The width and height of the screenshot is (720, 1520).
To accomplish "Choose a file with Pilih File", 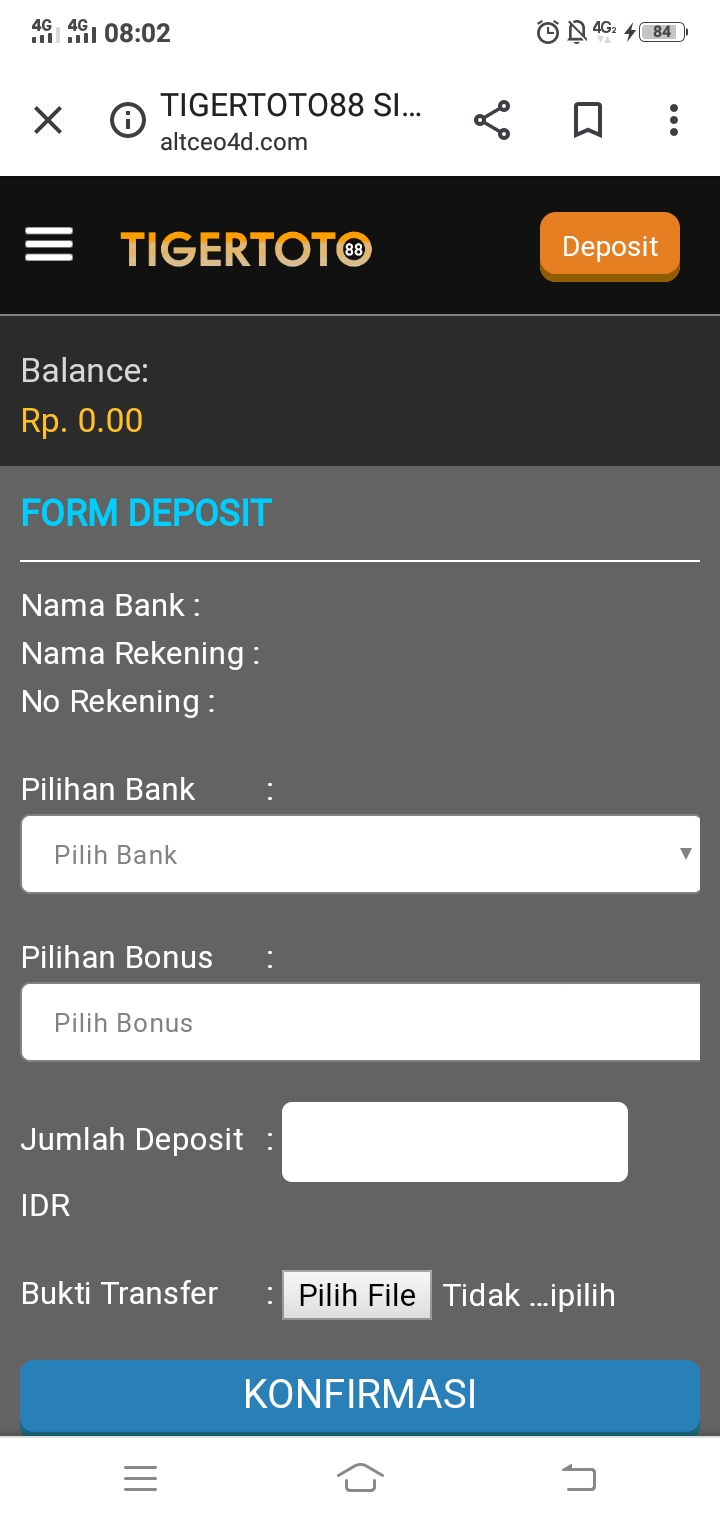I will [x=357, y=1295].
